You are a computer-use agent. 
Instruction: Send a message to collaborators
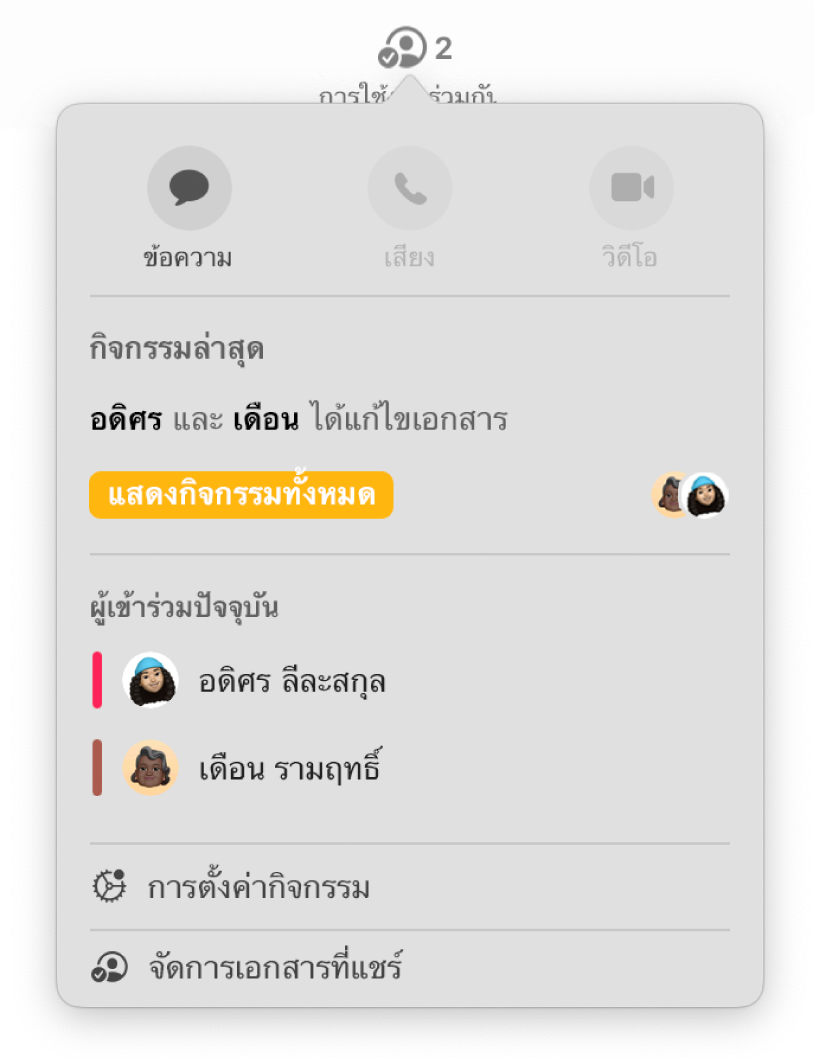189,188
